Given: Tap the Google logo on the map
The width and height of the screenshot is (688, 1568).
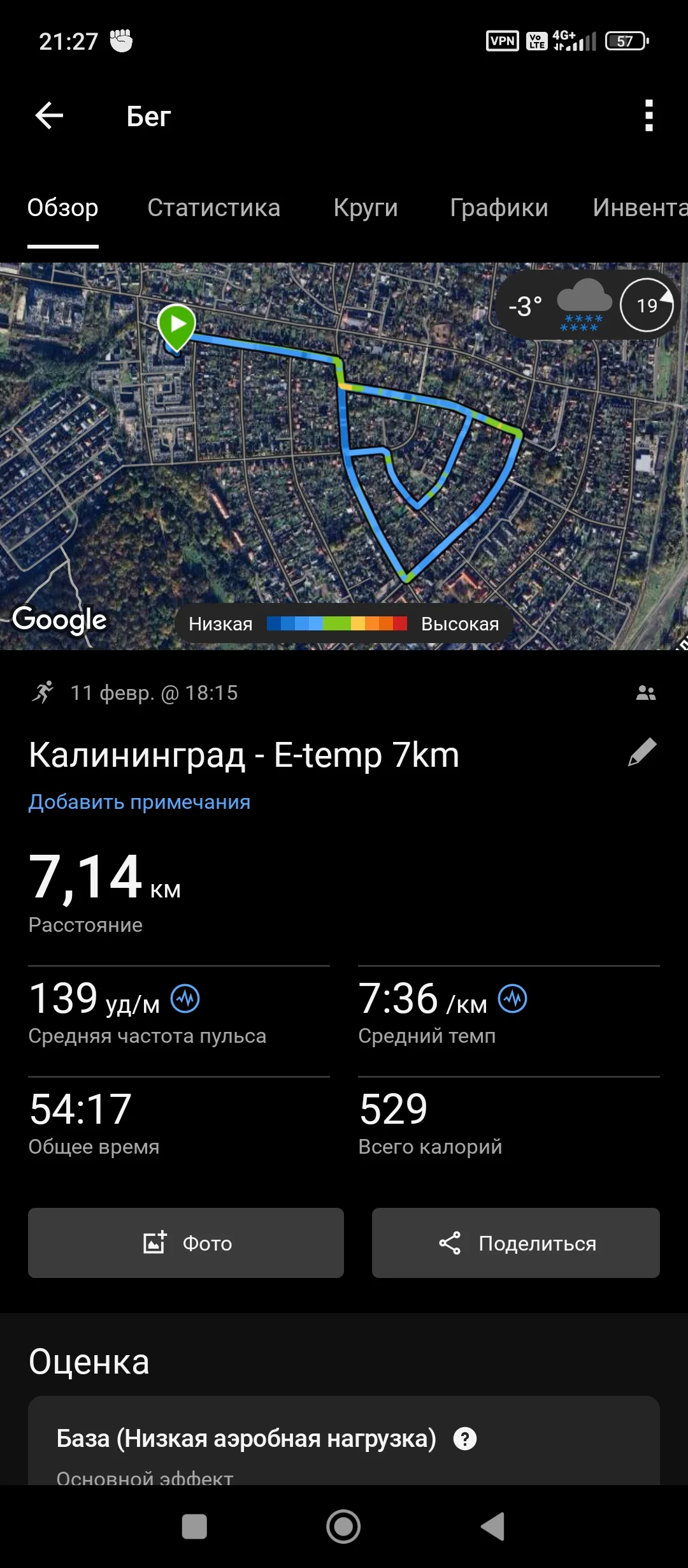Looking at the screenshot, I should tap(59, 619).
